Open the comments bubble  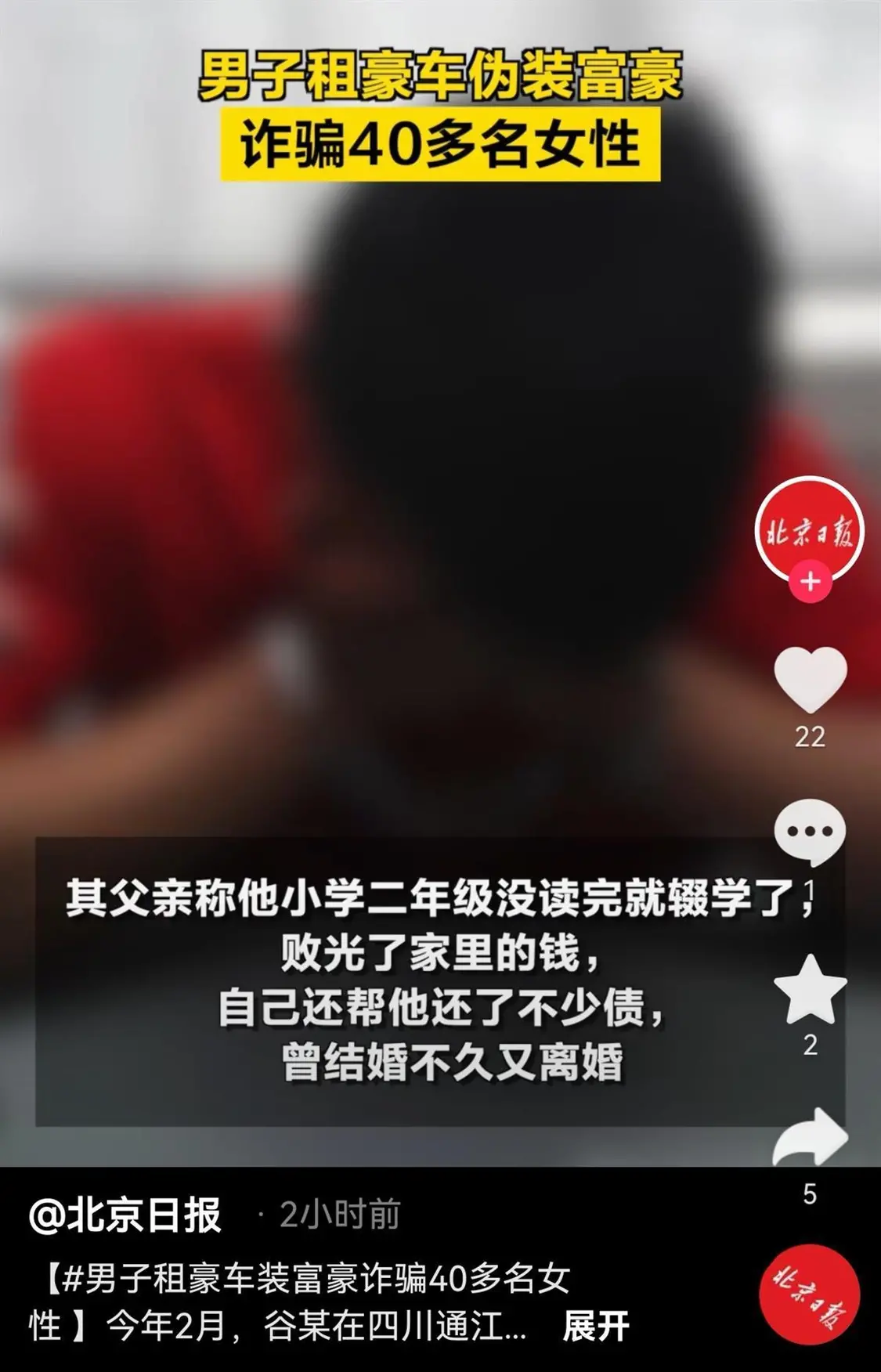[x=810, y=832]
